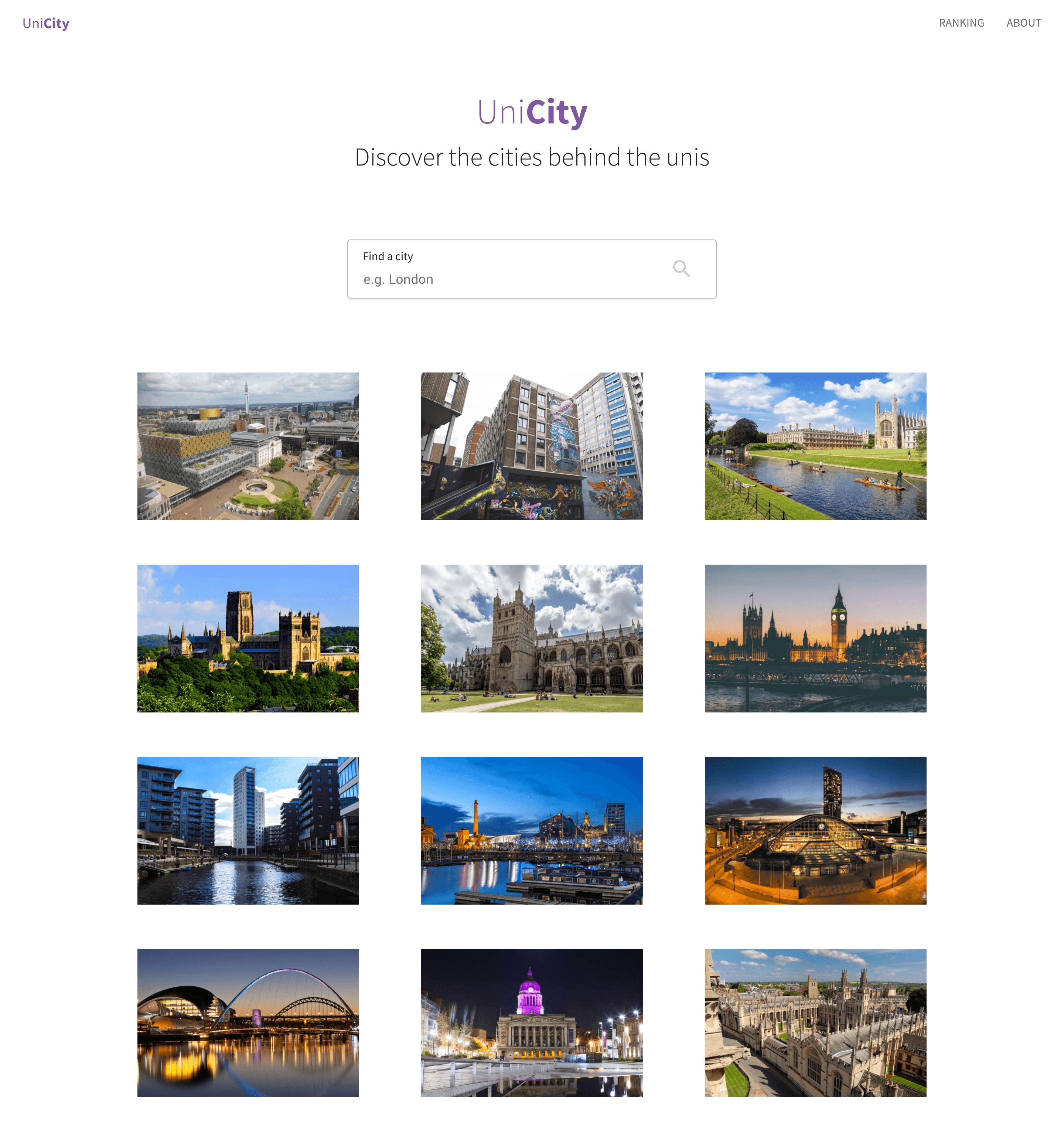Open the Birmingham library skyline tile

click(248, 446)
